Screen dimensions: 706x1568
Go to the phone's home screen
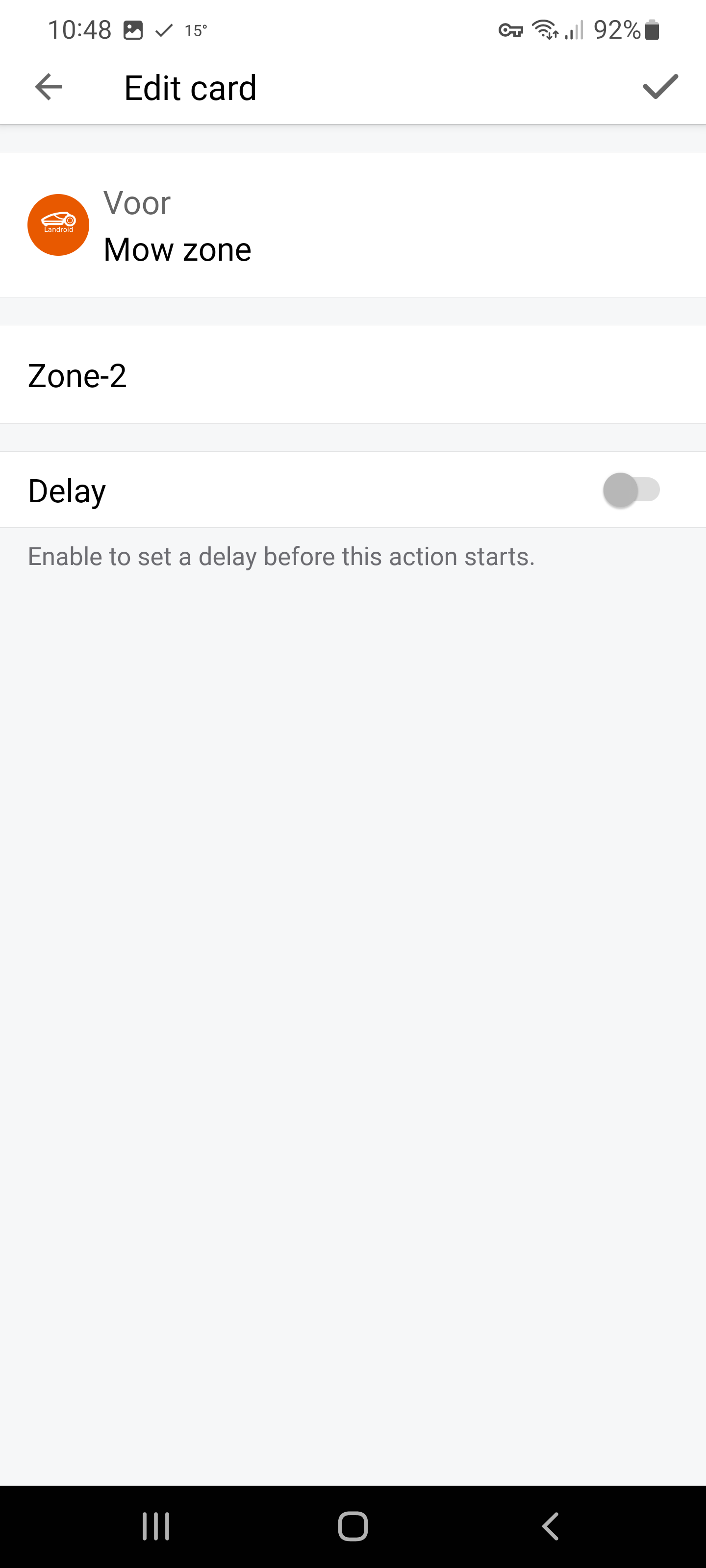[353, 1526]
